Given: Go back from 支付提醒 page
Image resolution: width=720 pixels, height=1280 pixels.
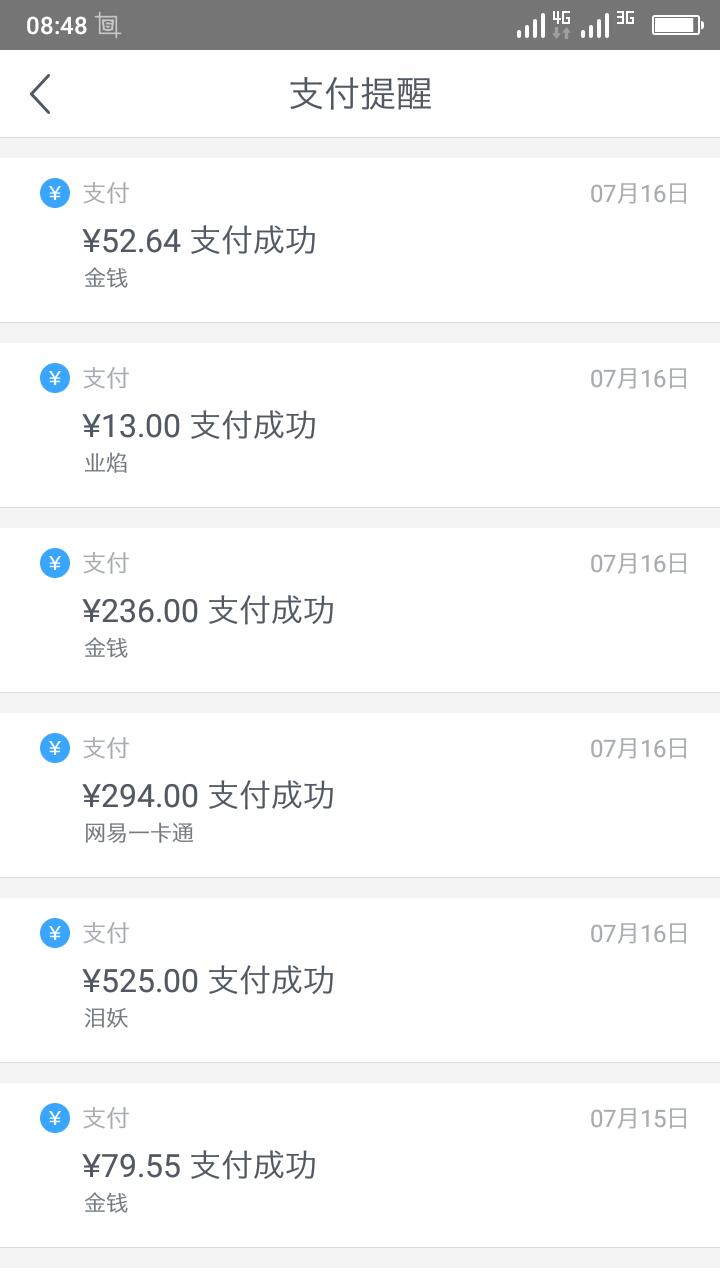Looking at the screenshot, I should [40, 94].
